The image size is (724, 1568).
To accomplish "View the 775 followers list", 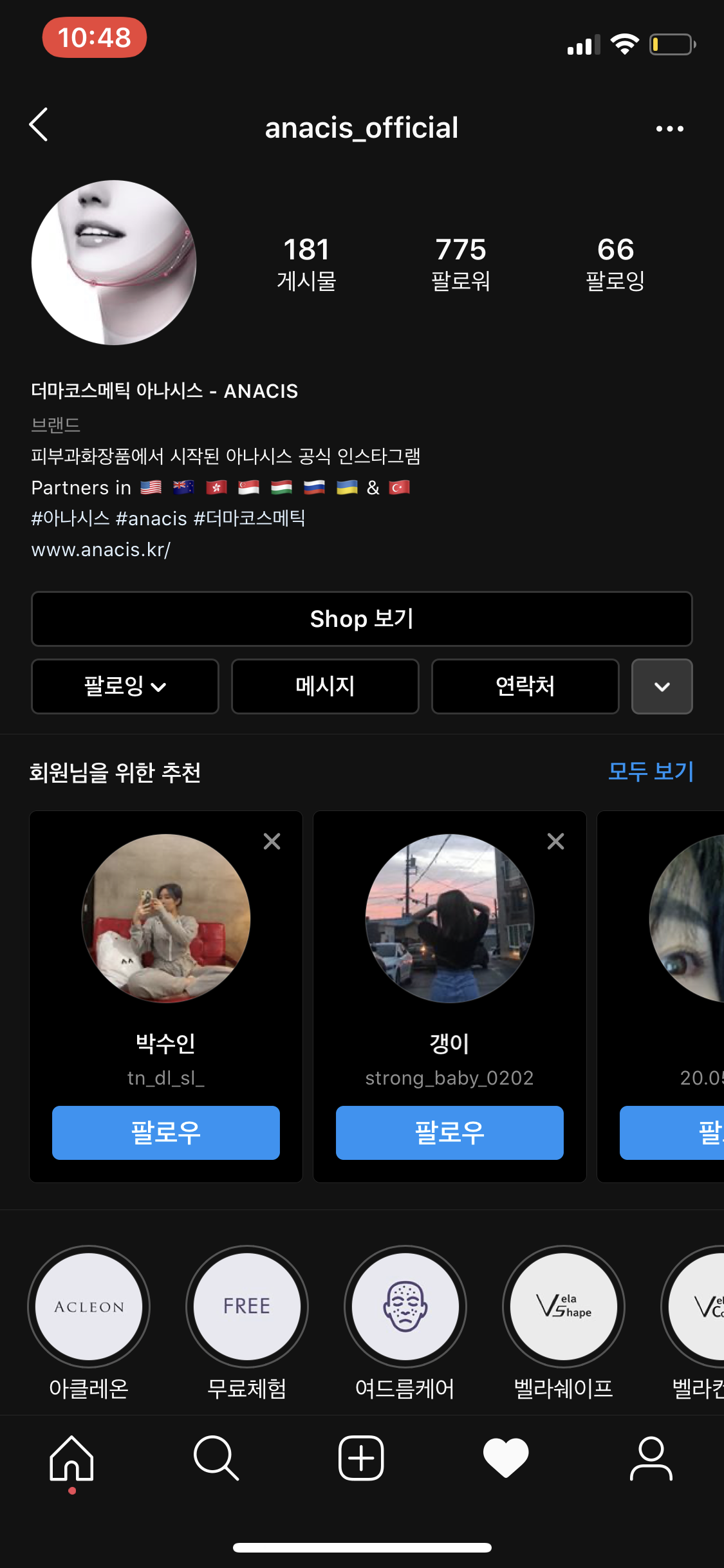I will coord(460,263).
